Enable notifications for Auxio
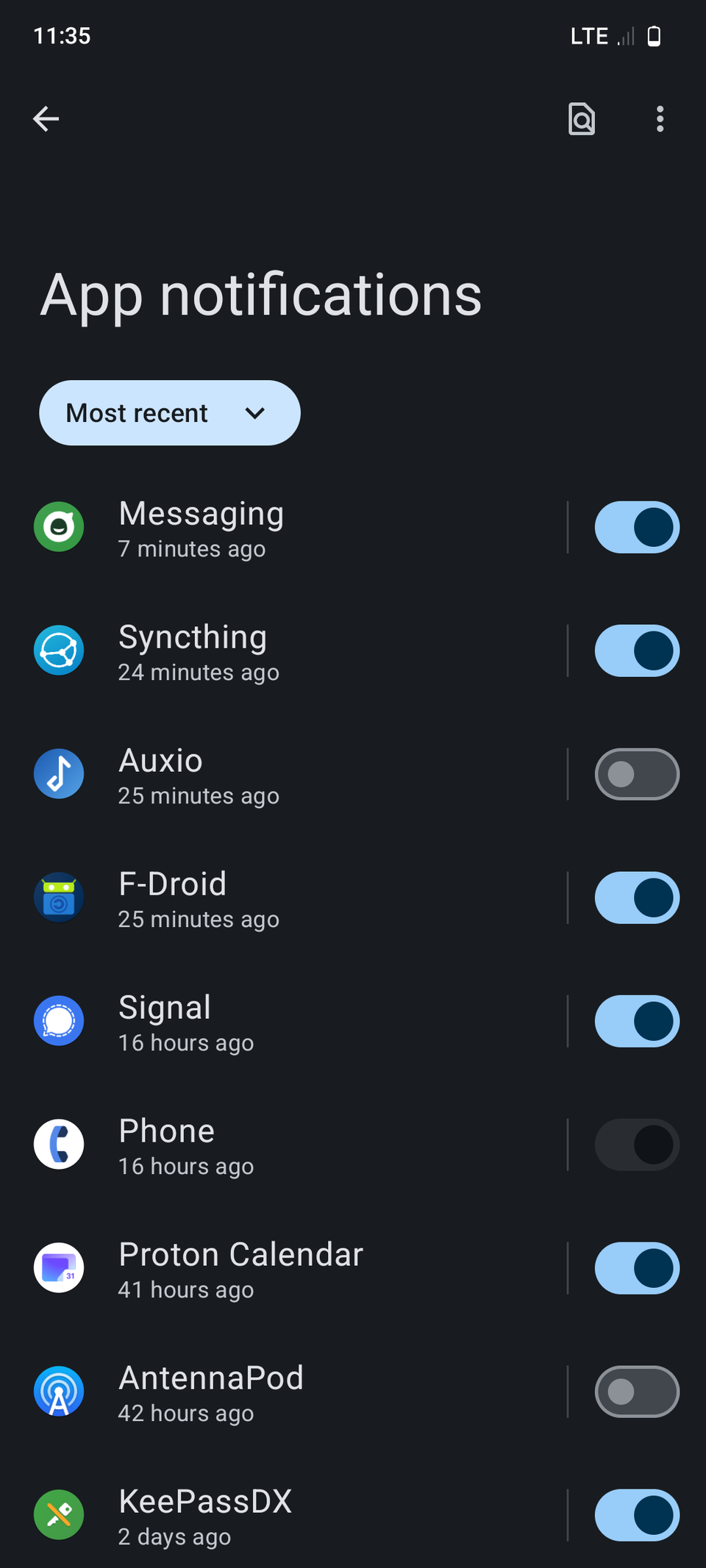The height and width of the screenshot is (1568, 706). pos(637,774)
